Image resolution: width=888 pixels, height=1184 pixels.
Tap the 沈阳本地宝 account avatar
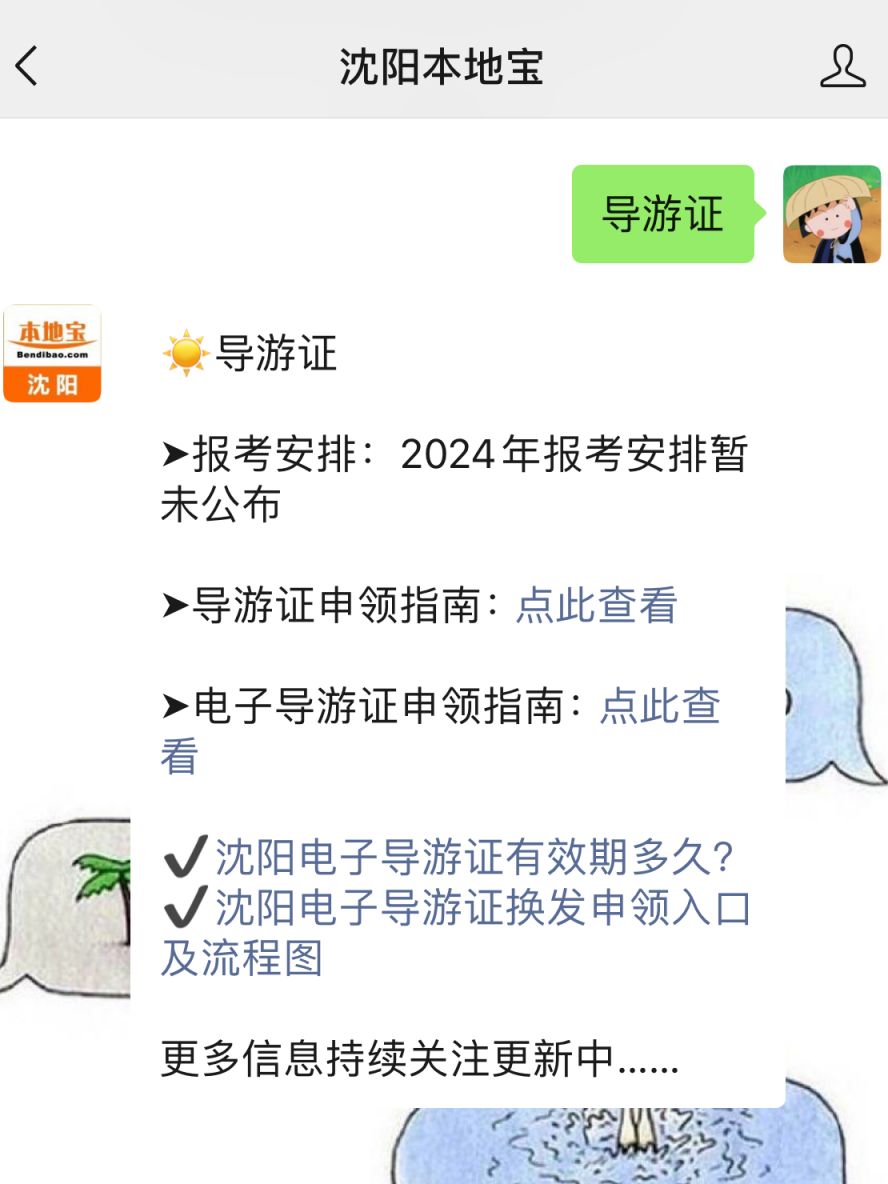coord(52,354)
